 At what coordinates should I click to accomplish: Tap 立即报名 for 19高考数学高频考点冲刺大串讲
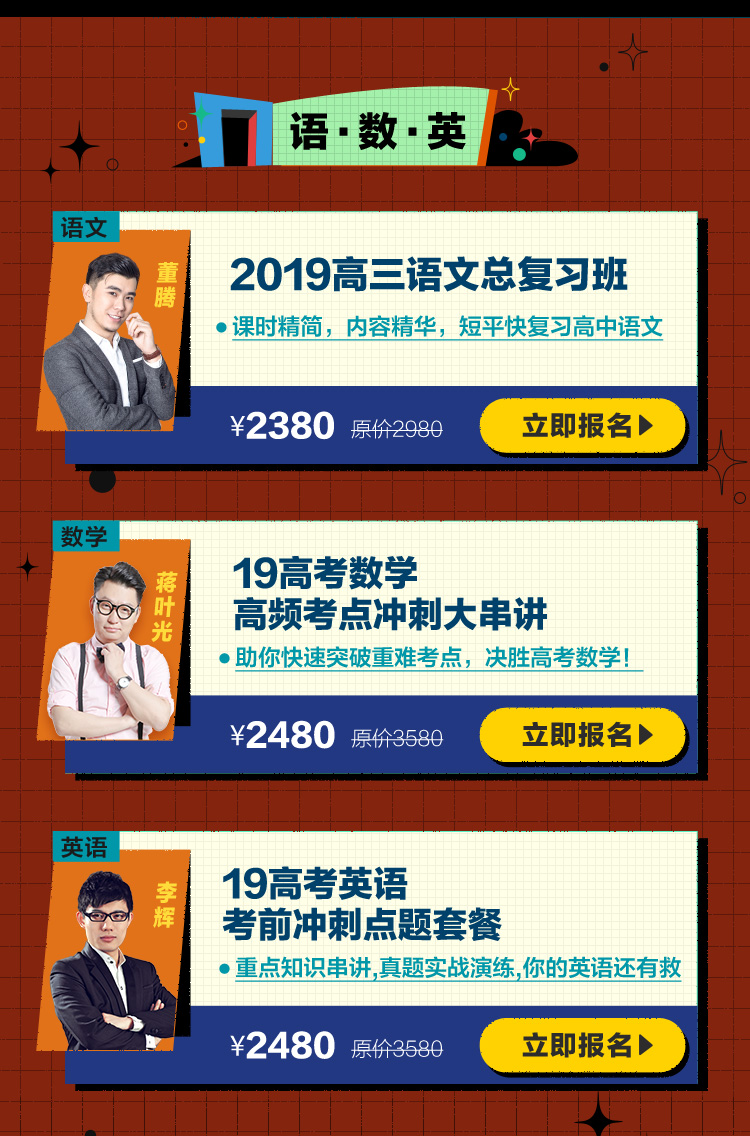coord(583,736)
